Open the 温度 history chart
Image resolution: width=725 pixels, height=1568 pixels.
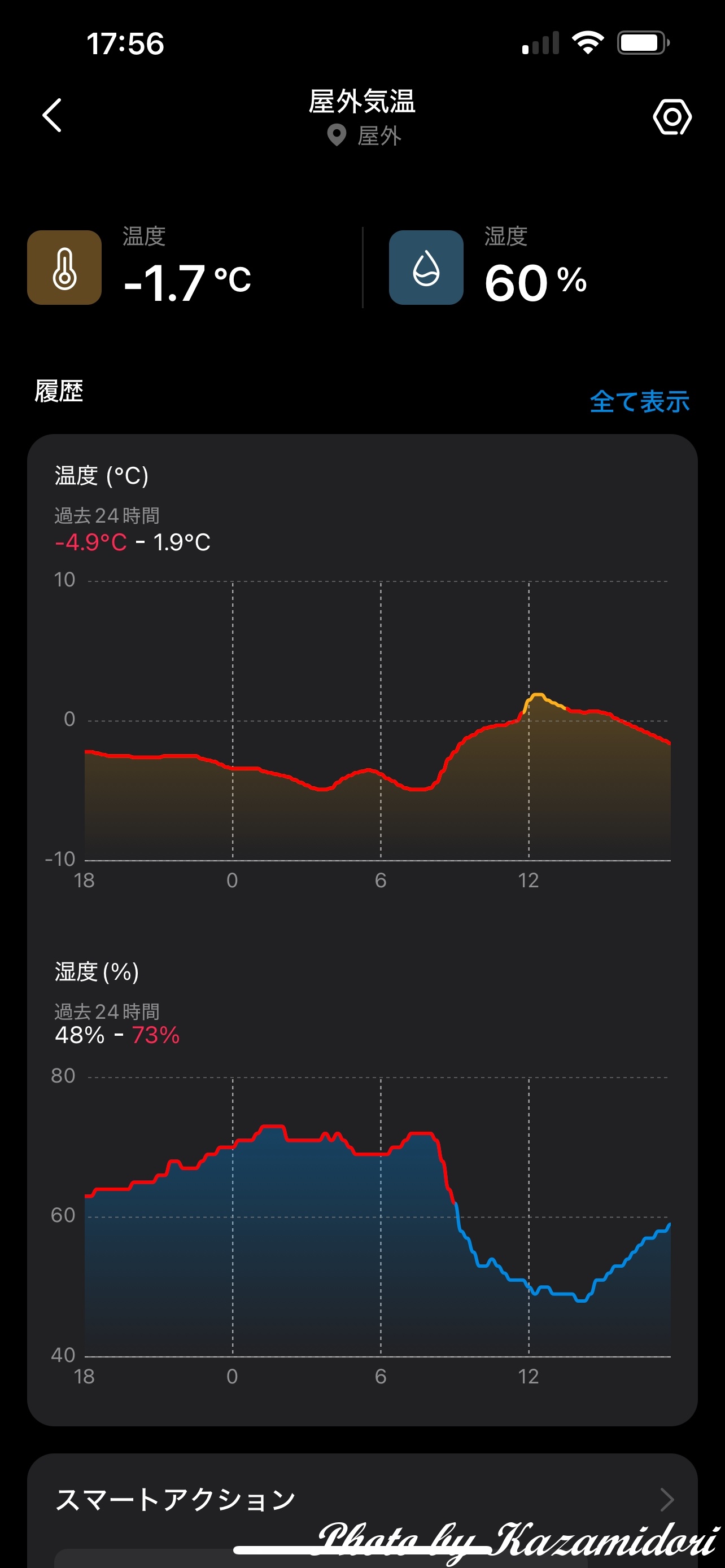363,676
